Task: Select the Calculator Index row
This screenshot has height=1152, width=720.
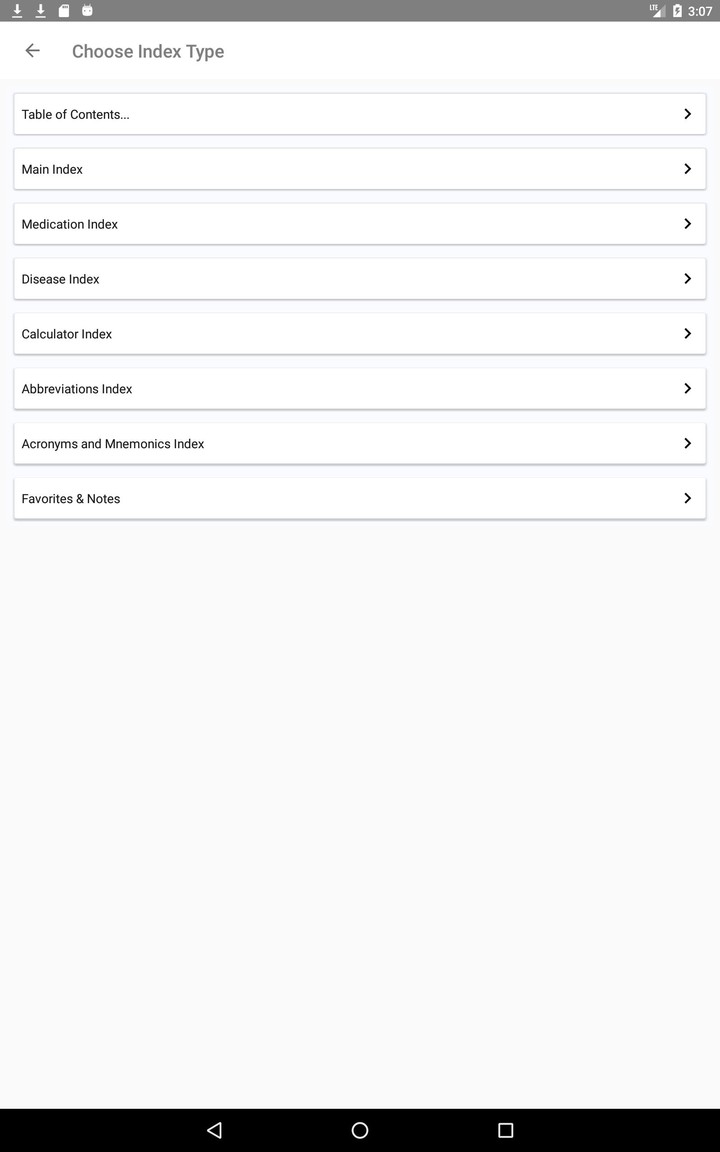Action: (360, 333)
